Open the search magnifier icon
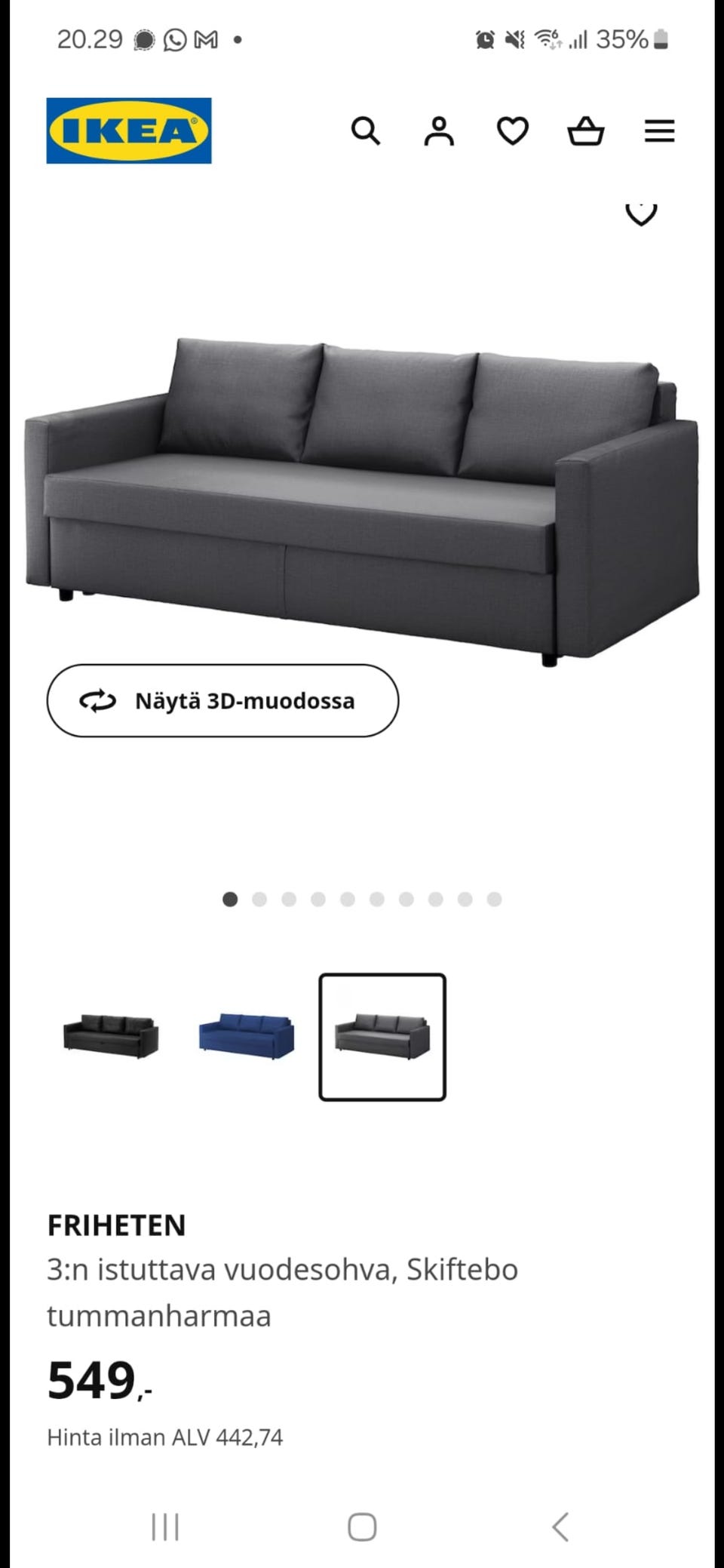The width and height of the screenshot is (724, 1568). 365,131
